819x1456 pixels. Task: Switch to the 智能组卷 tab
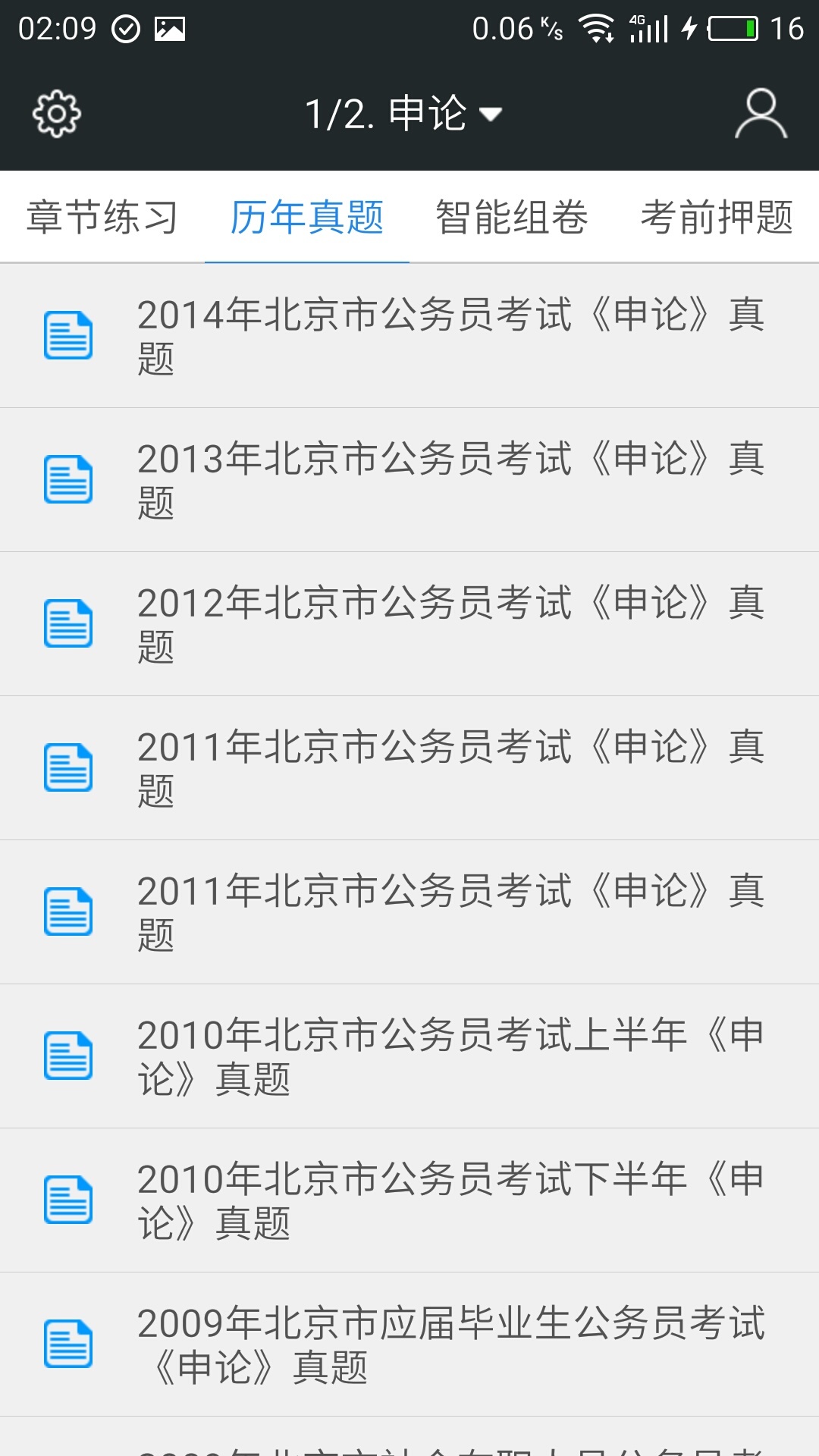512,216
